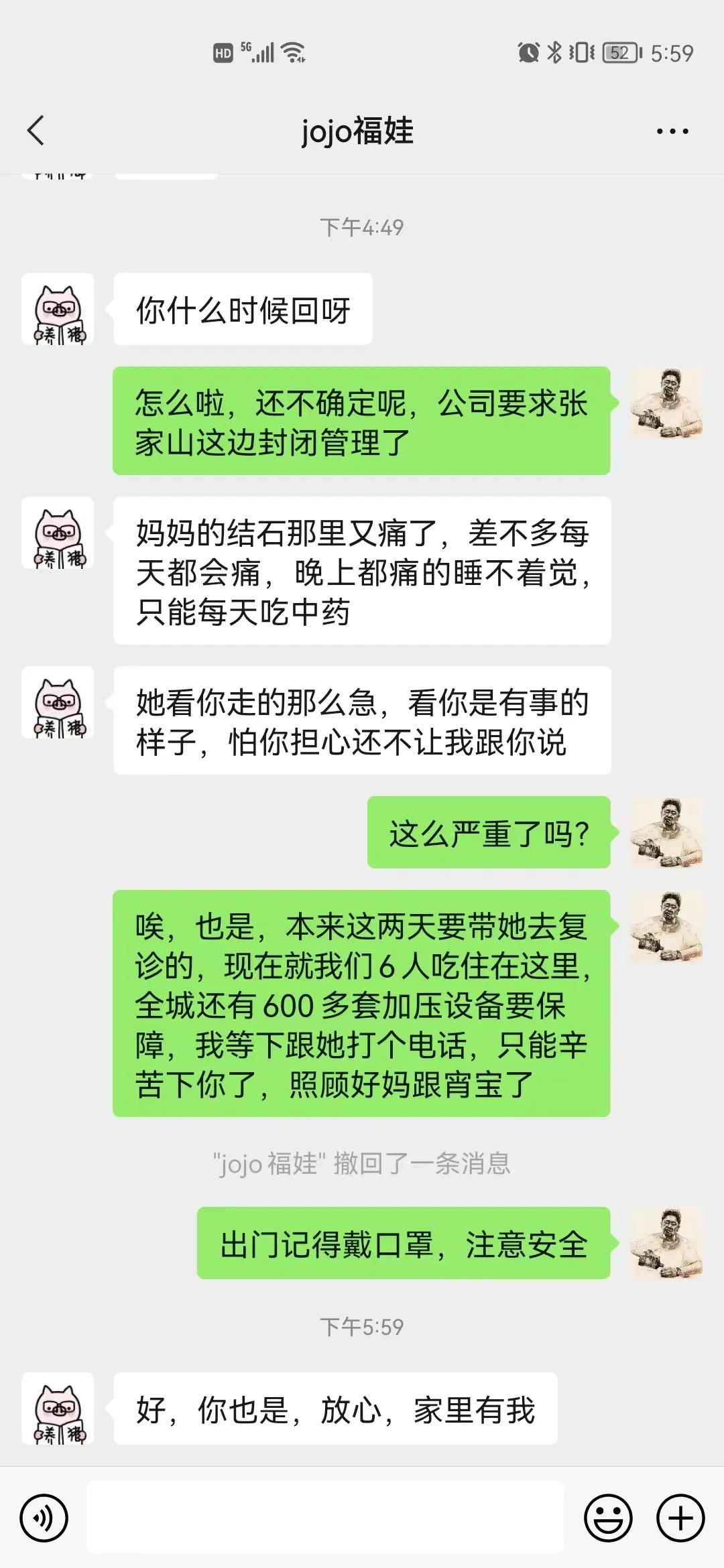Viewport: 724px width, 1568px height.
Task: Open the emoji sticker panel
Action: click(608, 1518)
